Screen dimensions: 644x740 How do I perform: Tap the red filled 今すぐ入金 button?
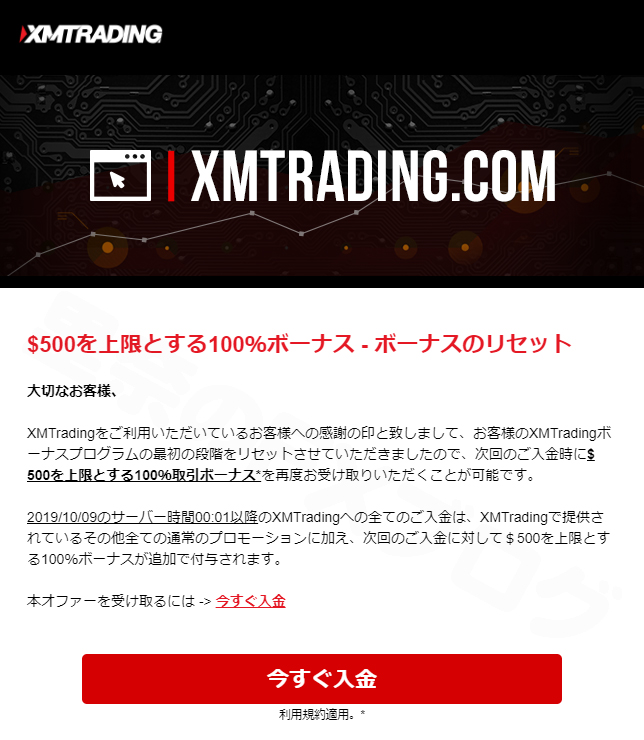[x=321, y=679]
